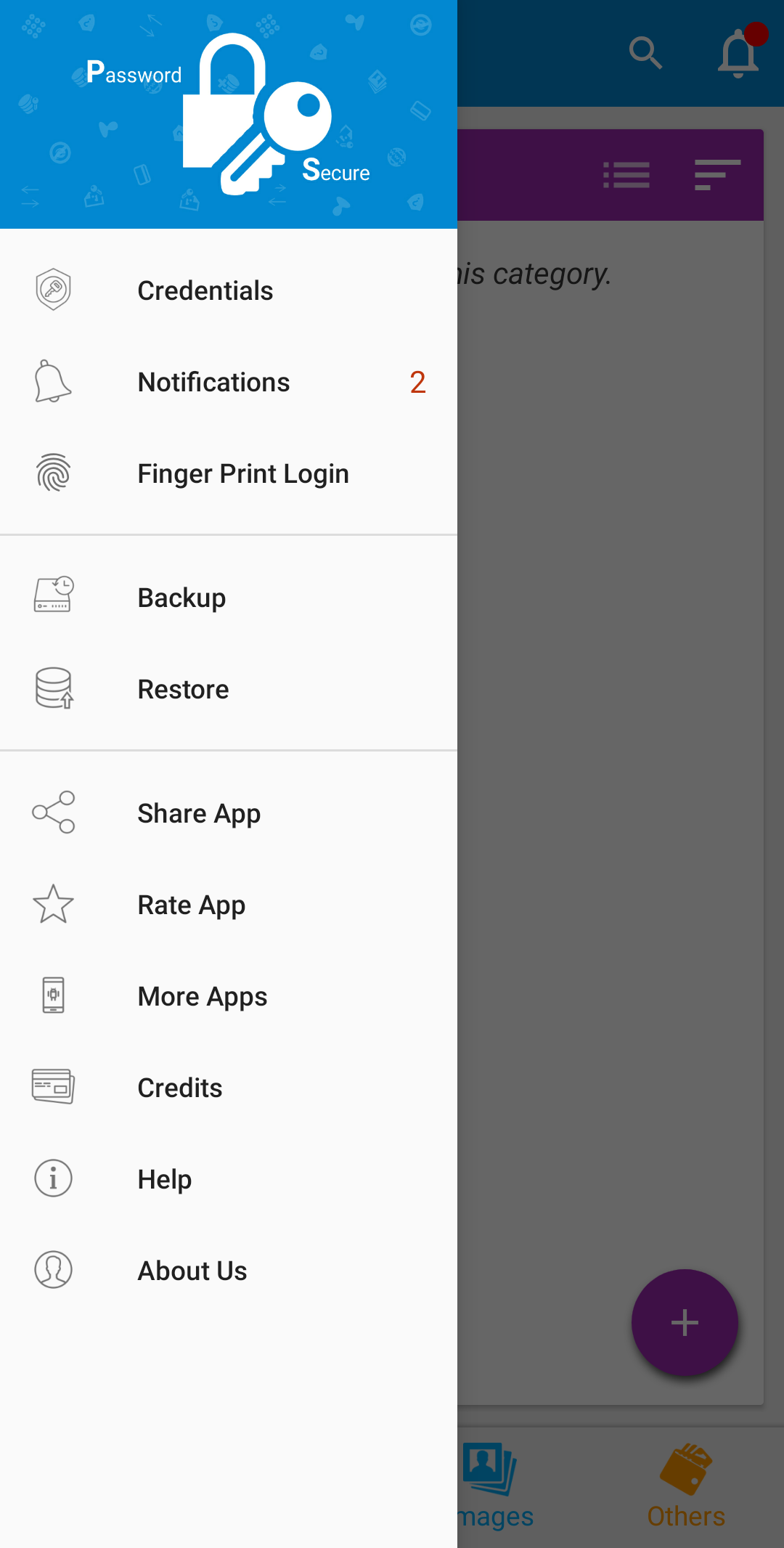
Task: Open the notifications bell in the top bar
Action: (738, 53)
